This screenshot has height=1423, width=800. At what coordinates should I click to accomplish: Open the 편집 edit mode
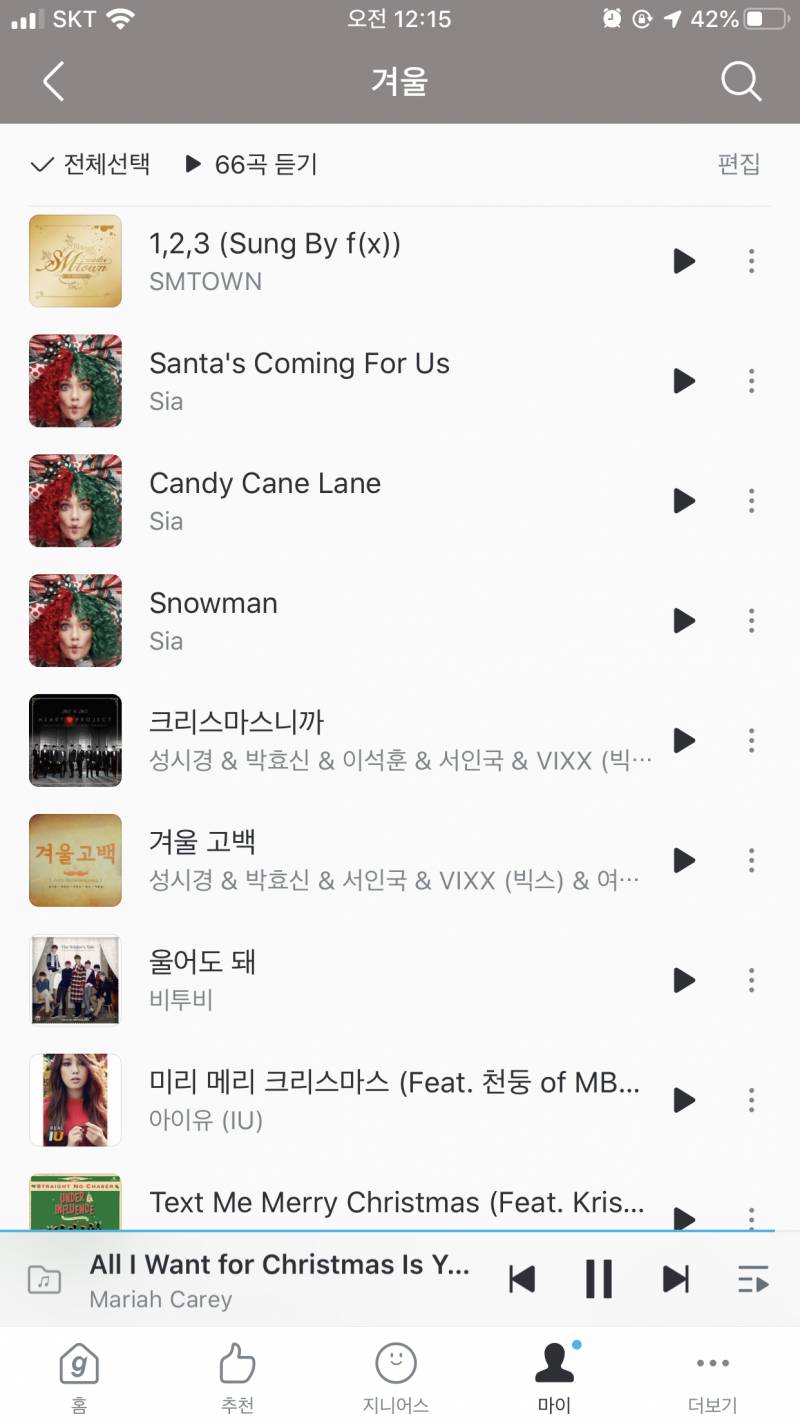point(739,165)
